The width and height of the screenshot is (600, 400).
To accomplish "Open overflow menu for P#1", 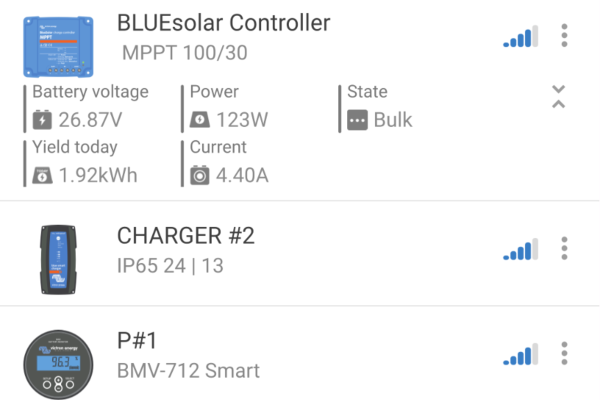I will [565, 353].
